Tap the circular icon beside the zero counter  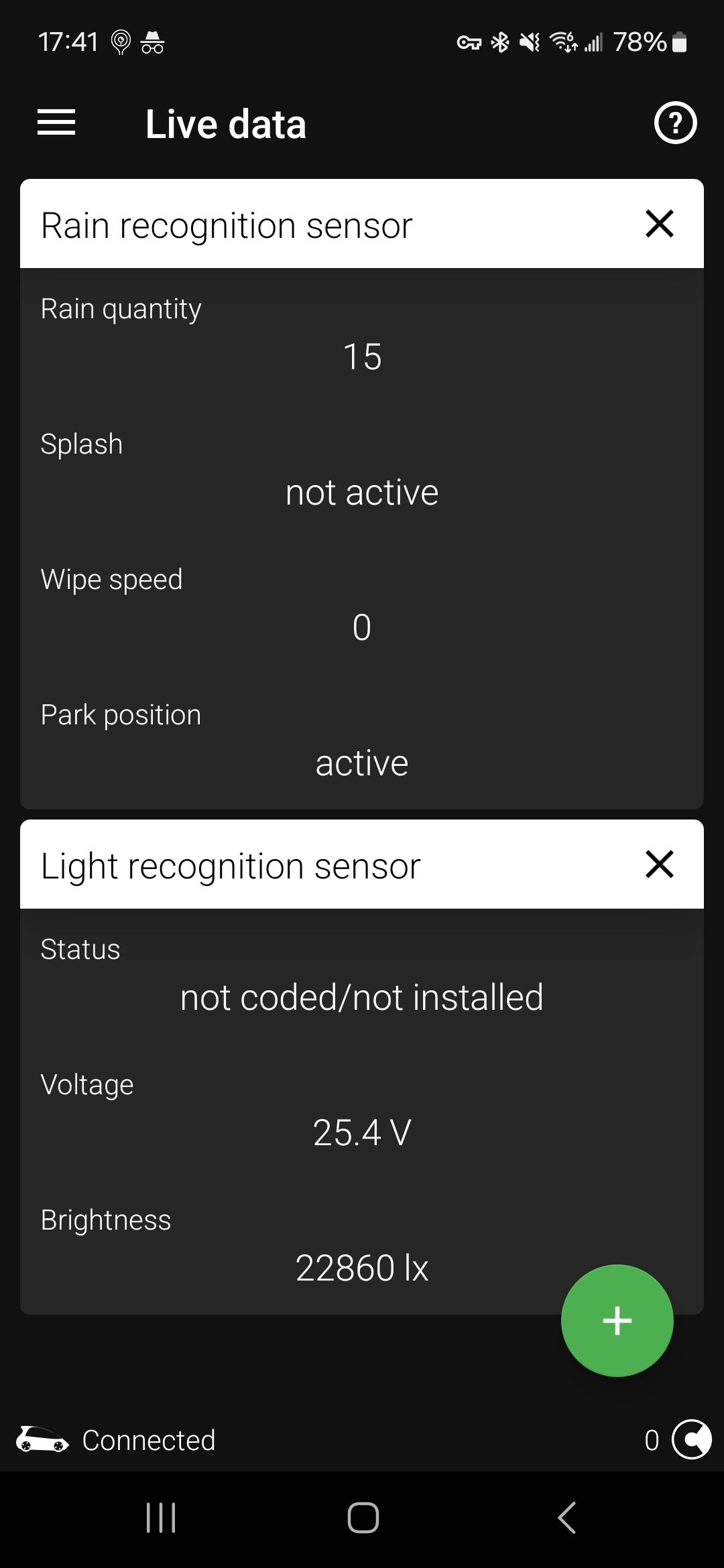click(691, 1439)
